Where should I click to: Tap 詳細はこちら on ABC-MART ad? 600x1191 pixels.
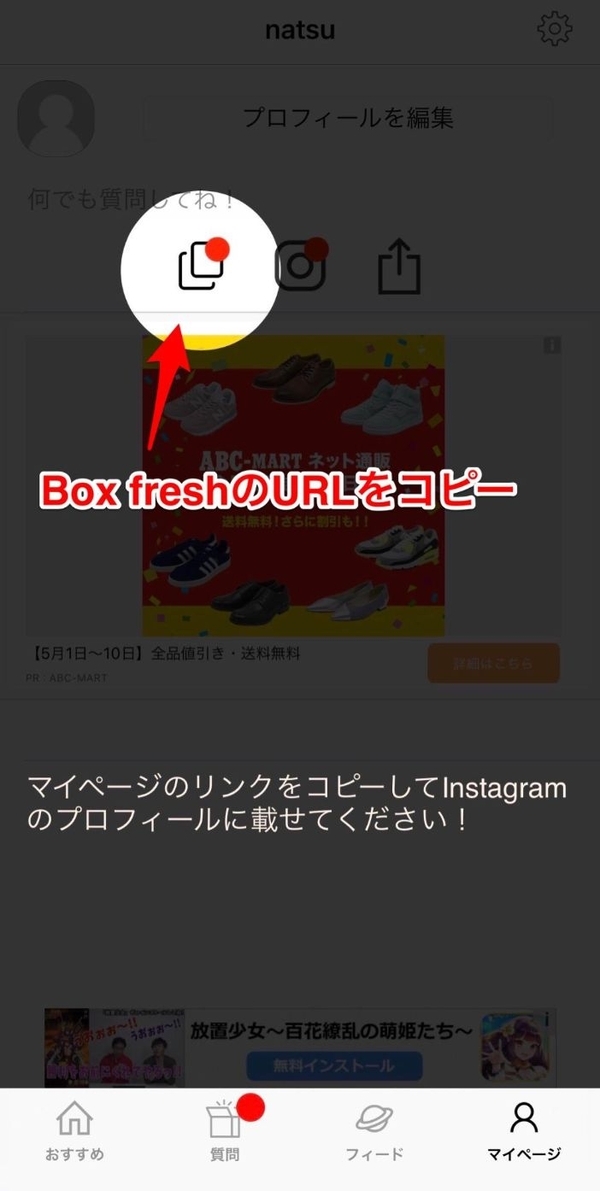point(493,663)
